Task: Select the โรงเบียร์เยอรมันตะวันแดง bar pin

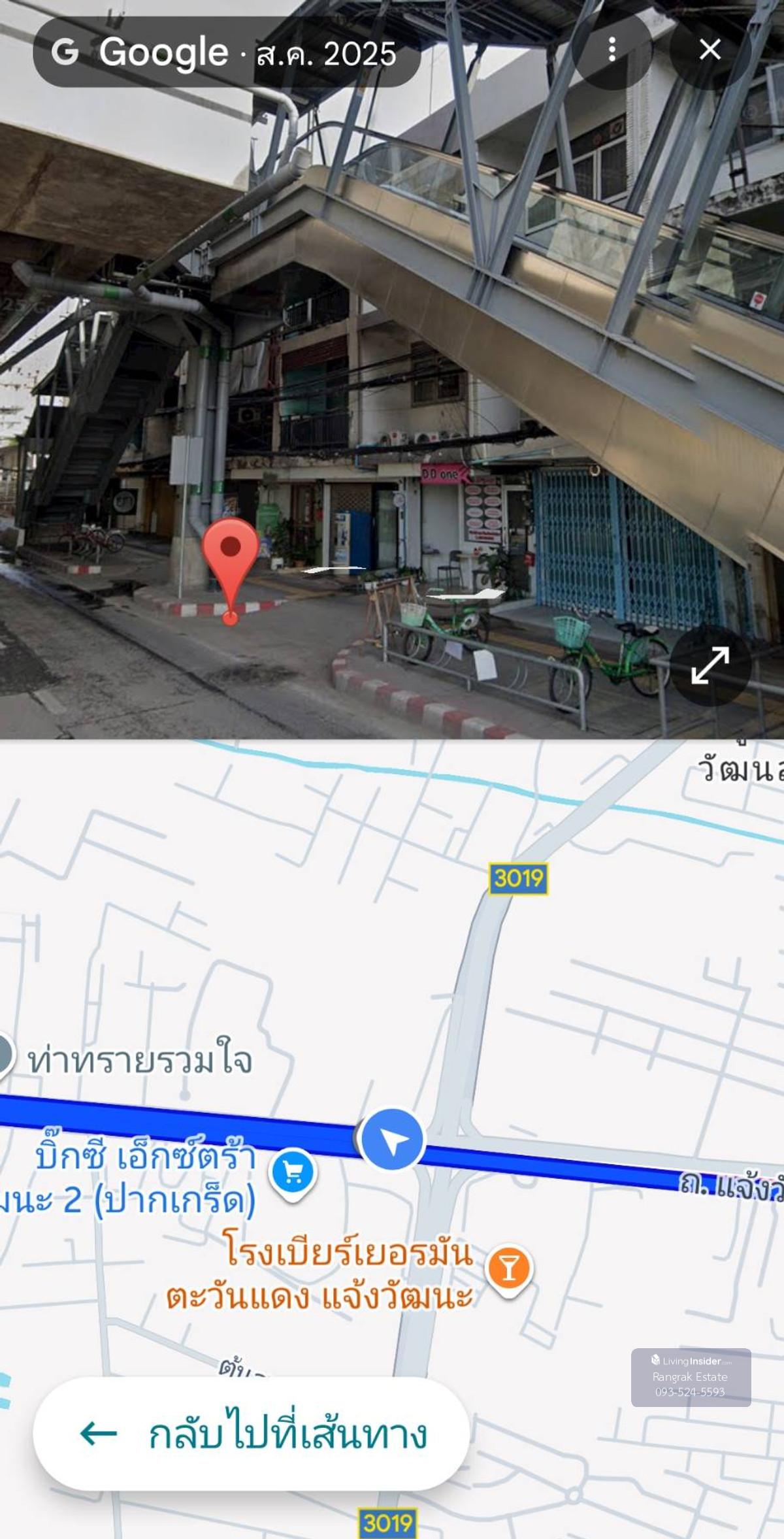Action: (510, 1268)
